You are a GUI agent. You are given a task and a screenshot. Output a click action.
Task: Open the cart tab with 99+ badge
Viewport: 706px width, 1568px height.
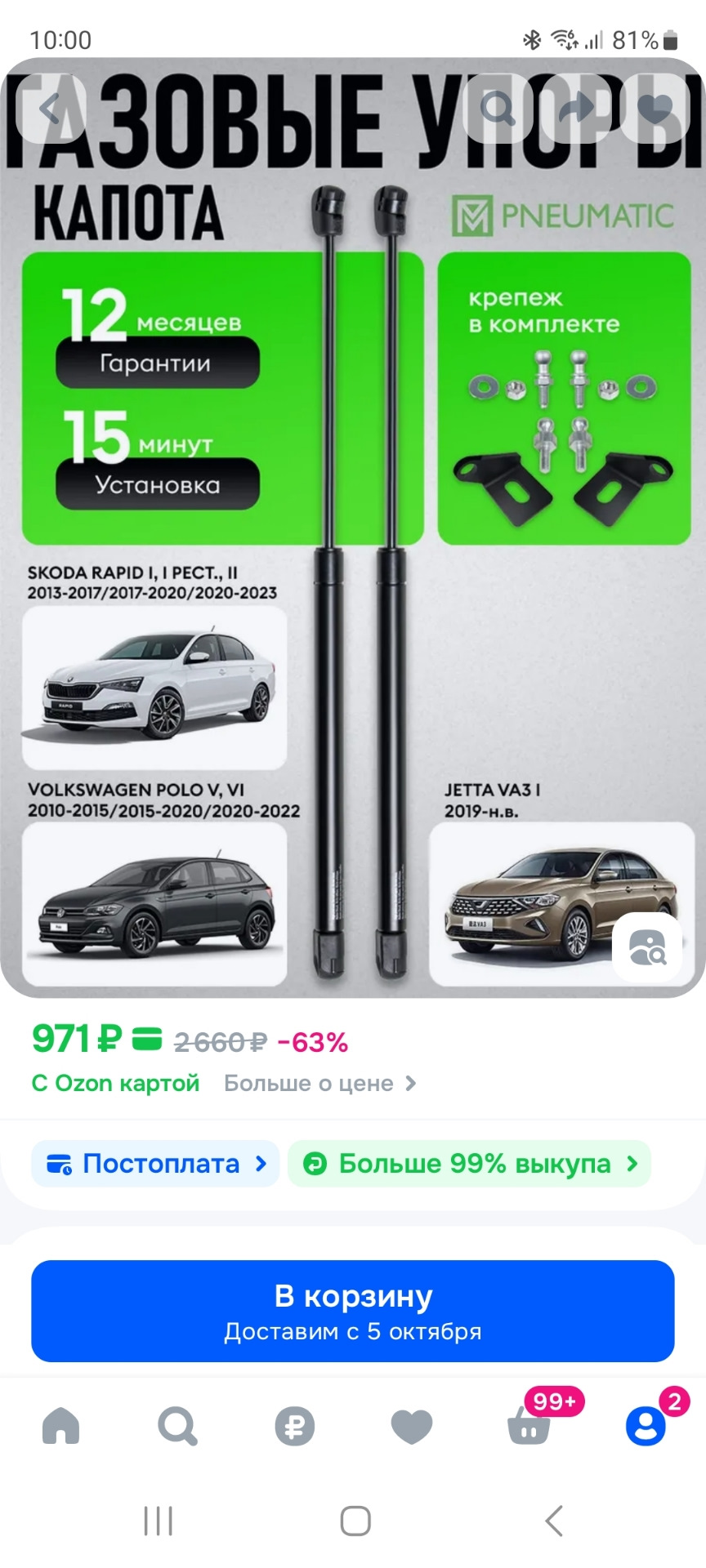(x=529, y=1427)
